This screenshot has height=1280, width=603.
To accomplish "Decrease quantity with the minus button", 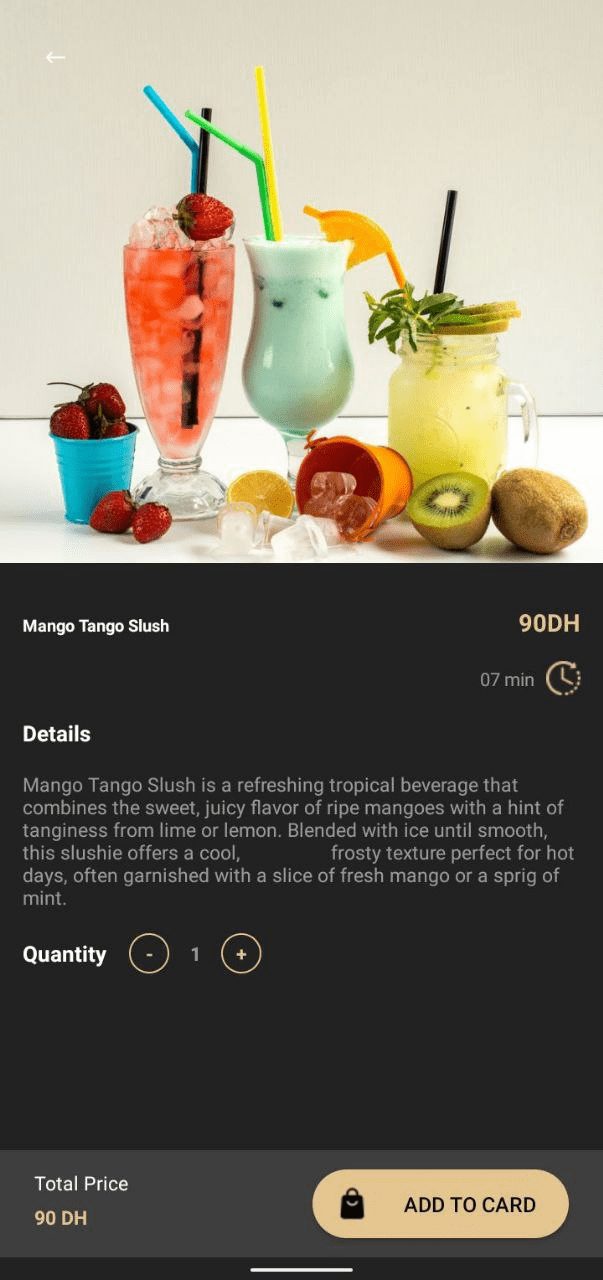I will click(x=149, y=954).
